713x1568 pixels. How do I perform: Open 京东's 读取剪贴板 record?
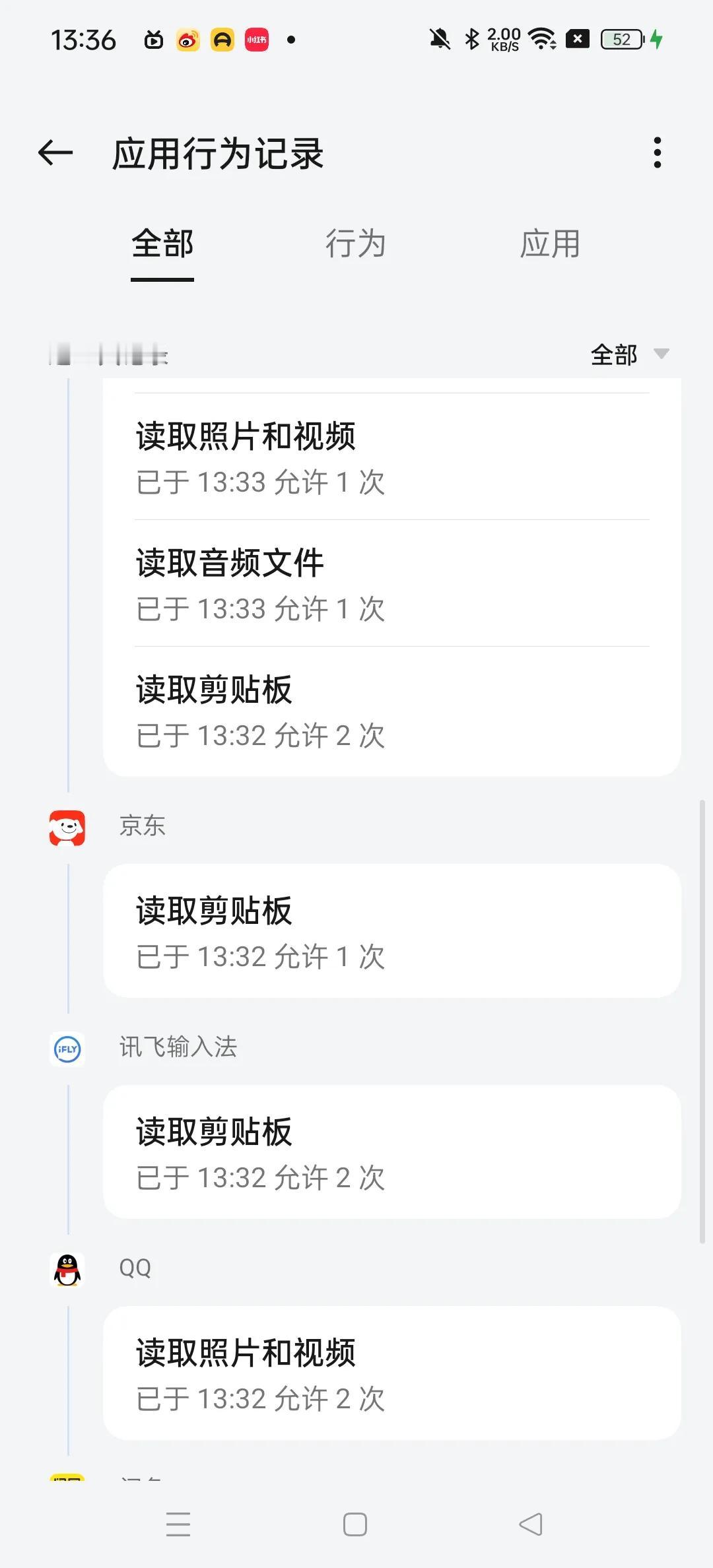point(392,931)
